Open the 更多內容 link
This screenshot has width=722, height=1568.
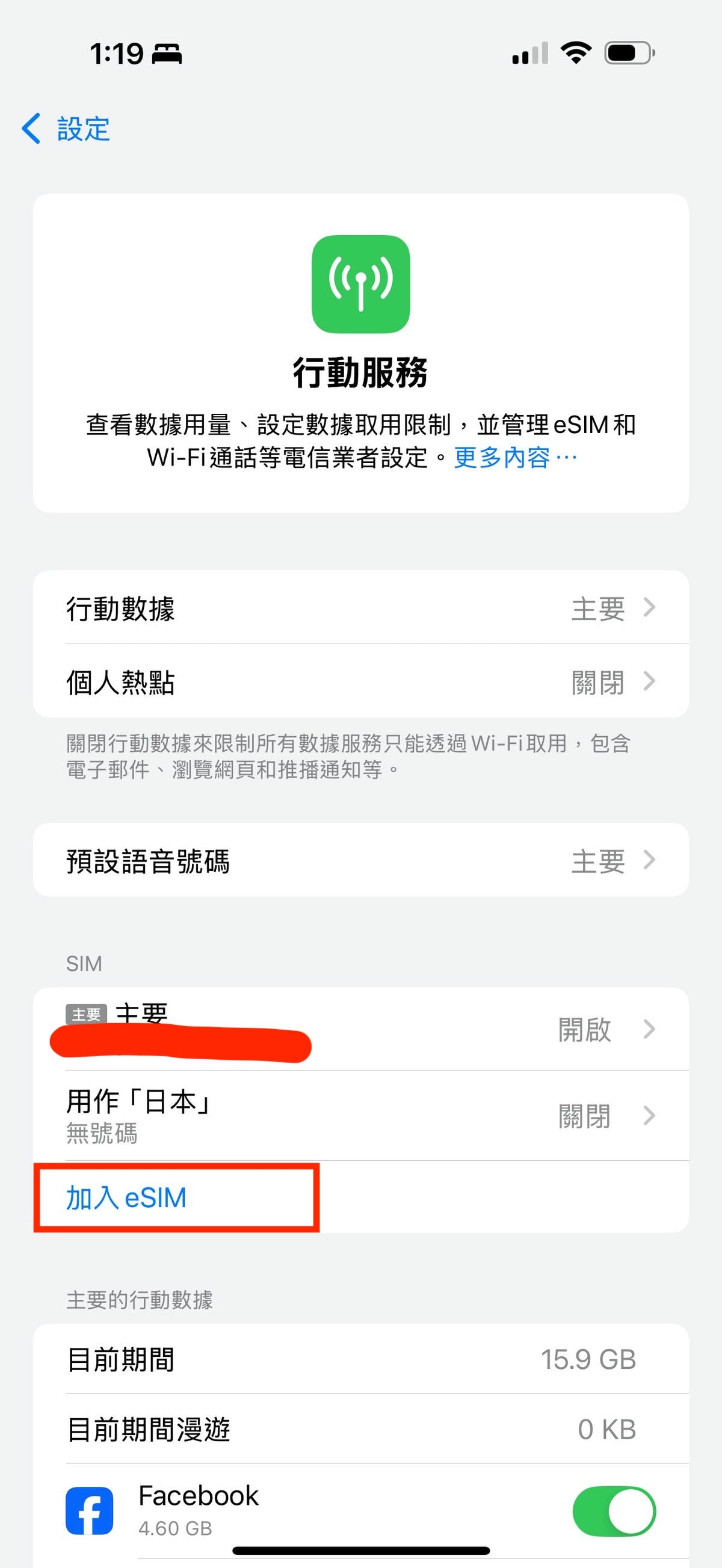(515, 458)
